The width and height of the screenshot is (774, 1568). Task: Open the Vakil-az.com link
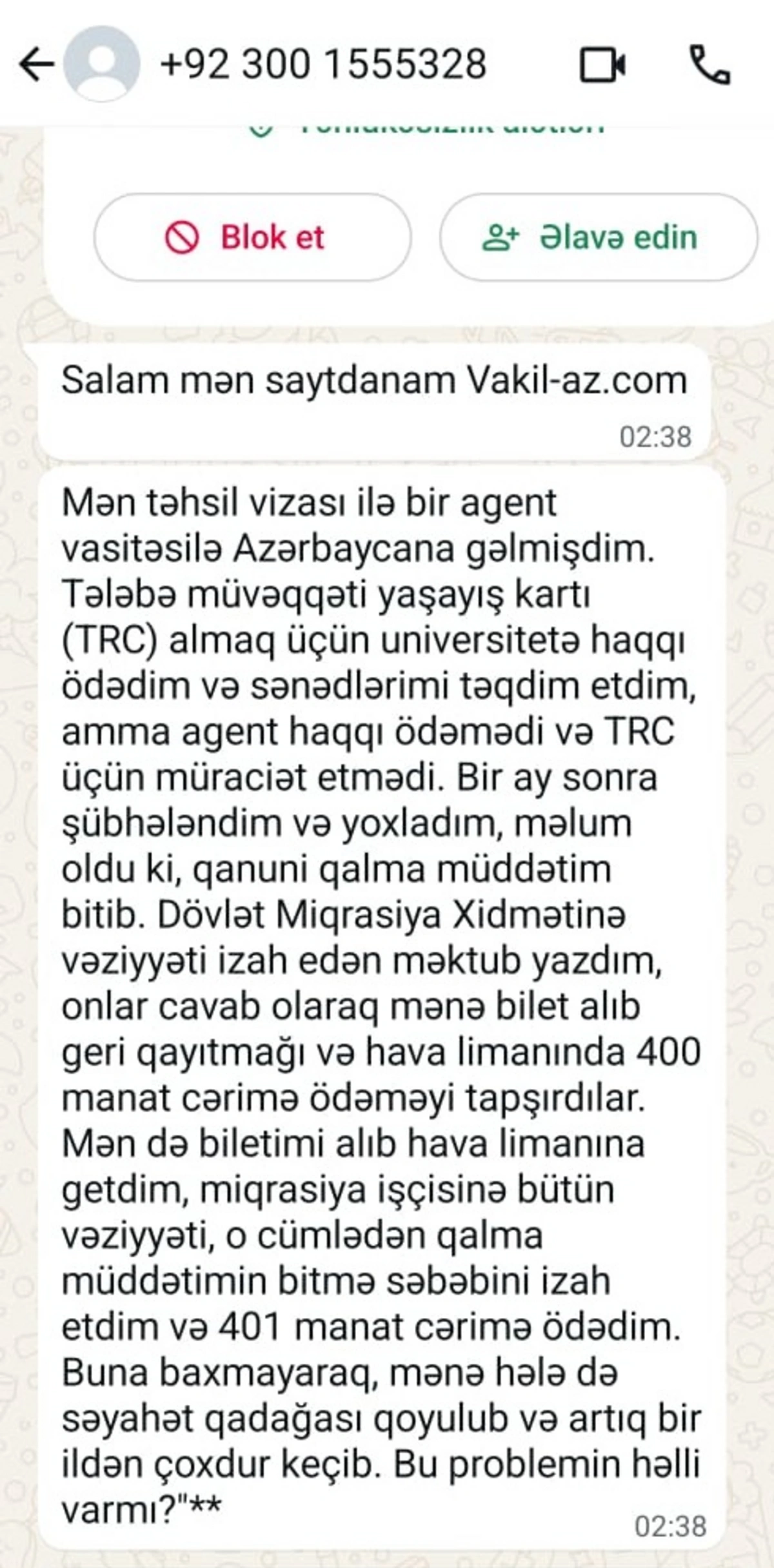(x=575, y=380)
